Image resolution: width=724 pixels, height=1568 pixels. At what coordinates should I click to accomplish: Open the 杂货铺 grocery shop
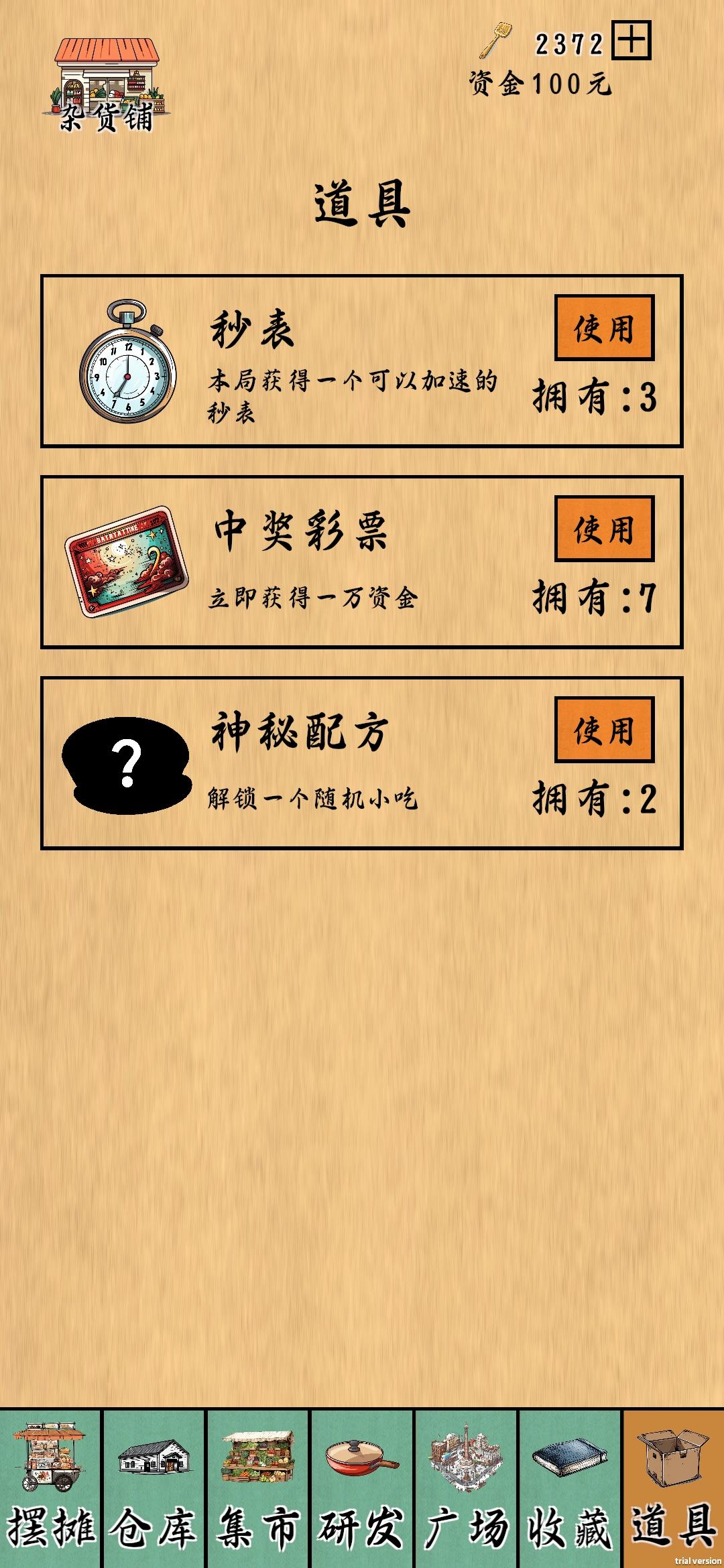[x=107, y=84]
